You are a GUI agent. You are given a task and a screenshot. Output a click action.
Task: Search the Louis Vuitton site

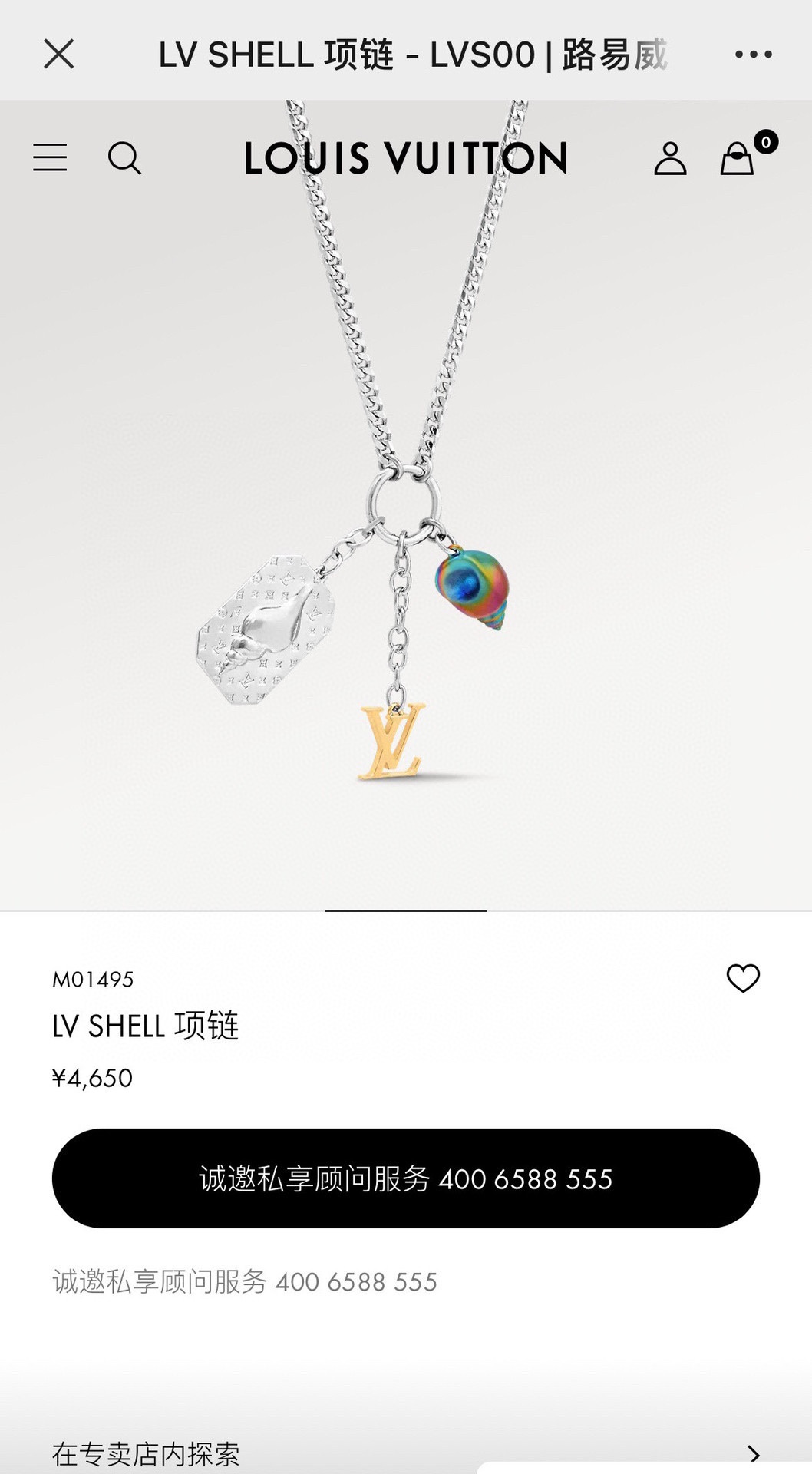click(x=124, y=158)
